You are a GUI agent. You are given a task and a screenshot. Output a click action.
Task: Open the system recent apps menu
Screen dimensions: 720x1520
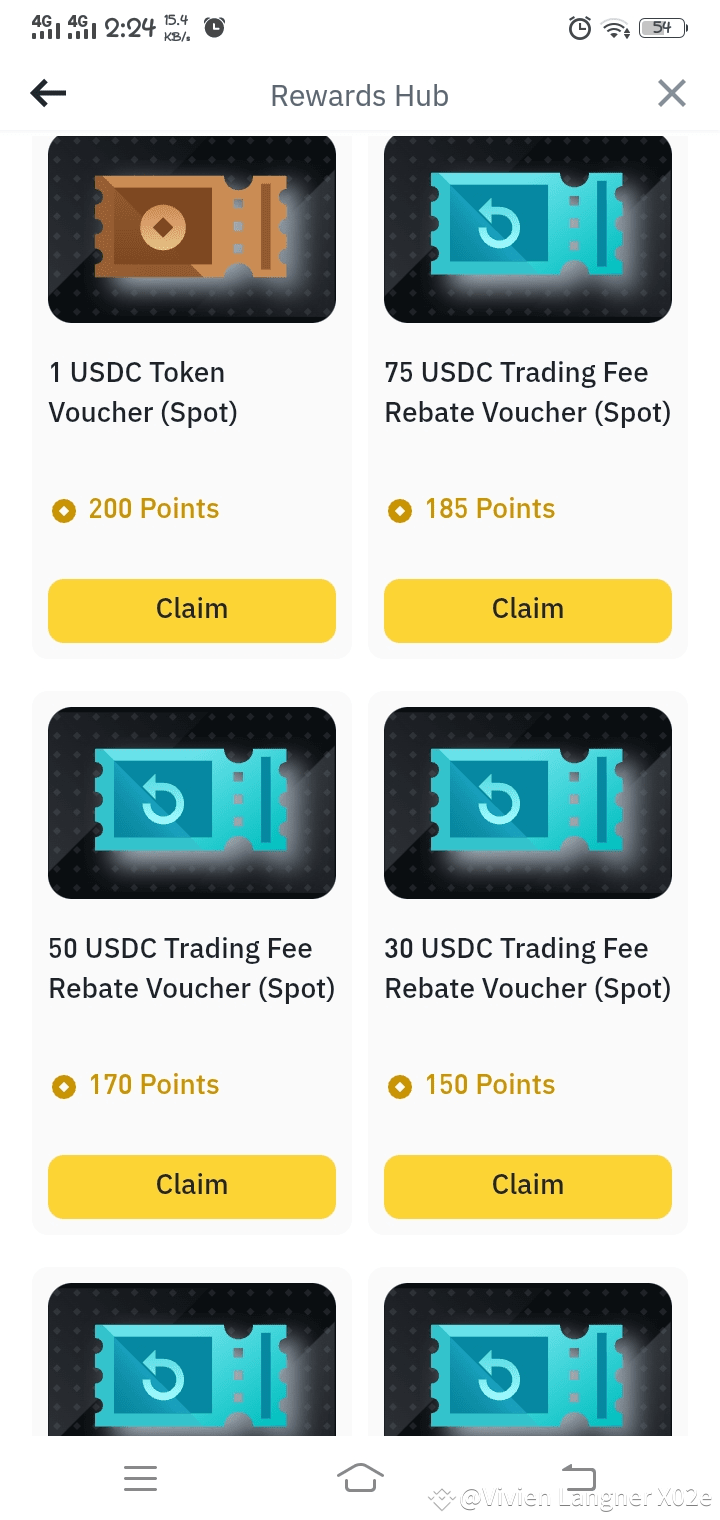coord(140,1478)
